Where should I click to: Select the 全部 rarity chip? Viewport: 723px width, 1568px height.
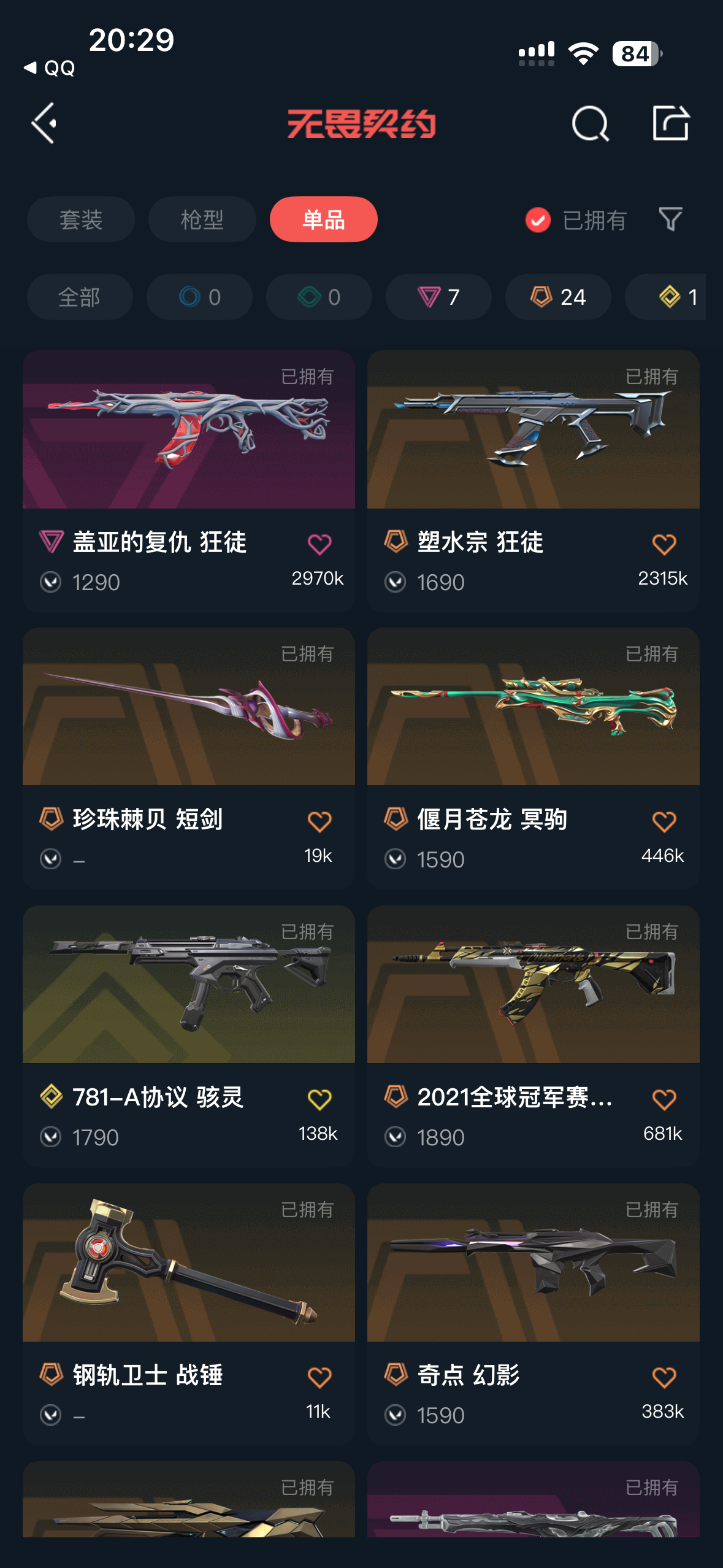click(x=80, y=297)
